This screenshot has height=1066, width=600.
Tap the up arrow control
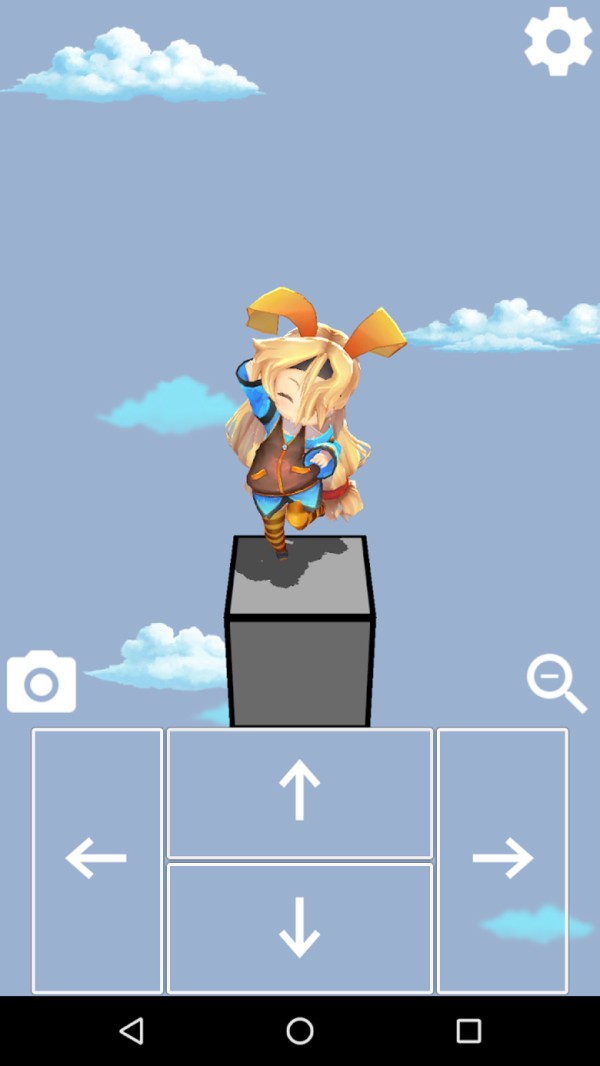point(299,792)
